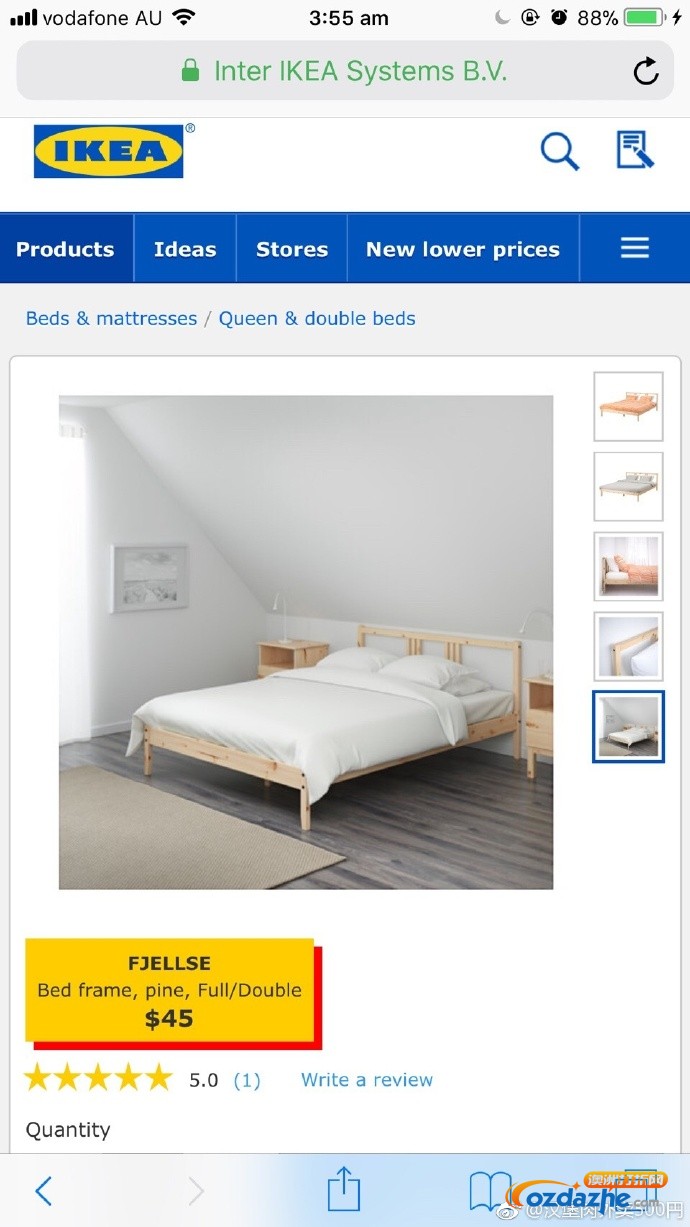Open the IKEA search icon
The height and width of the screenshot is (1227, 690).
[559, 152]
